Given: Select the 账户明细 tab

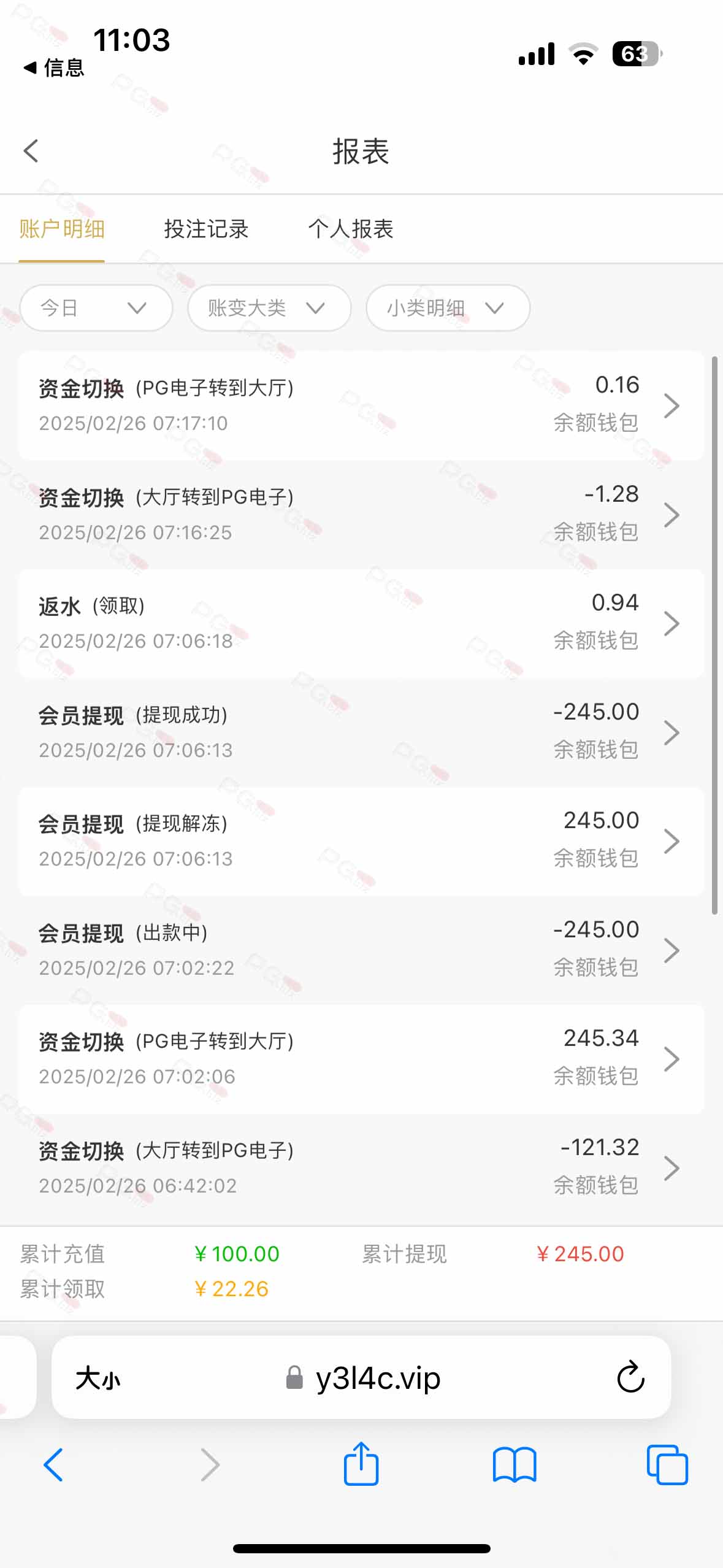Looking at the screenshot, I should tap(62, 229).
